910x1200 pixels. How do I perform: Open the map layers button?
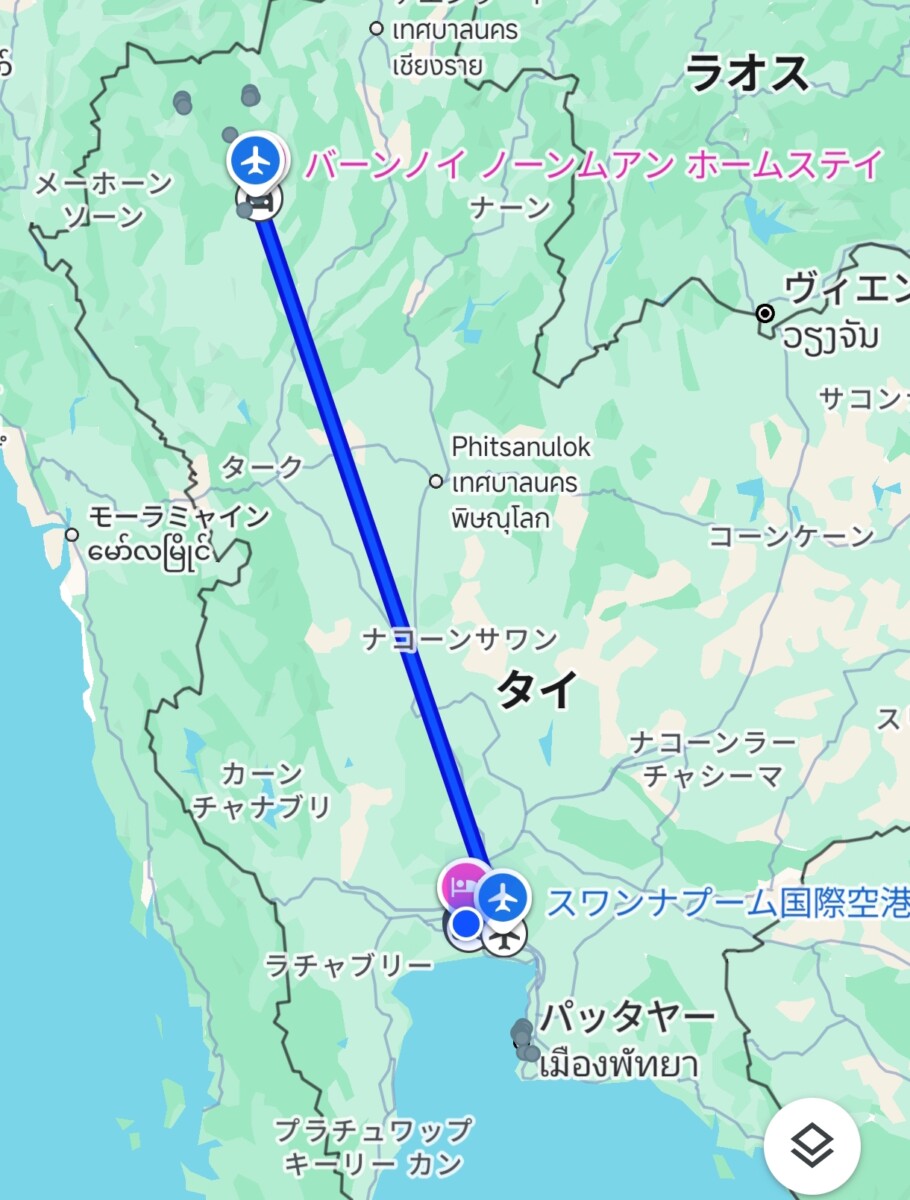(811, 1145)
